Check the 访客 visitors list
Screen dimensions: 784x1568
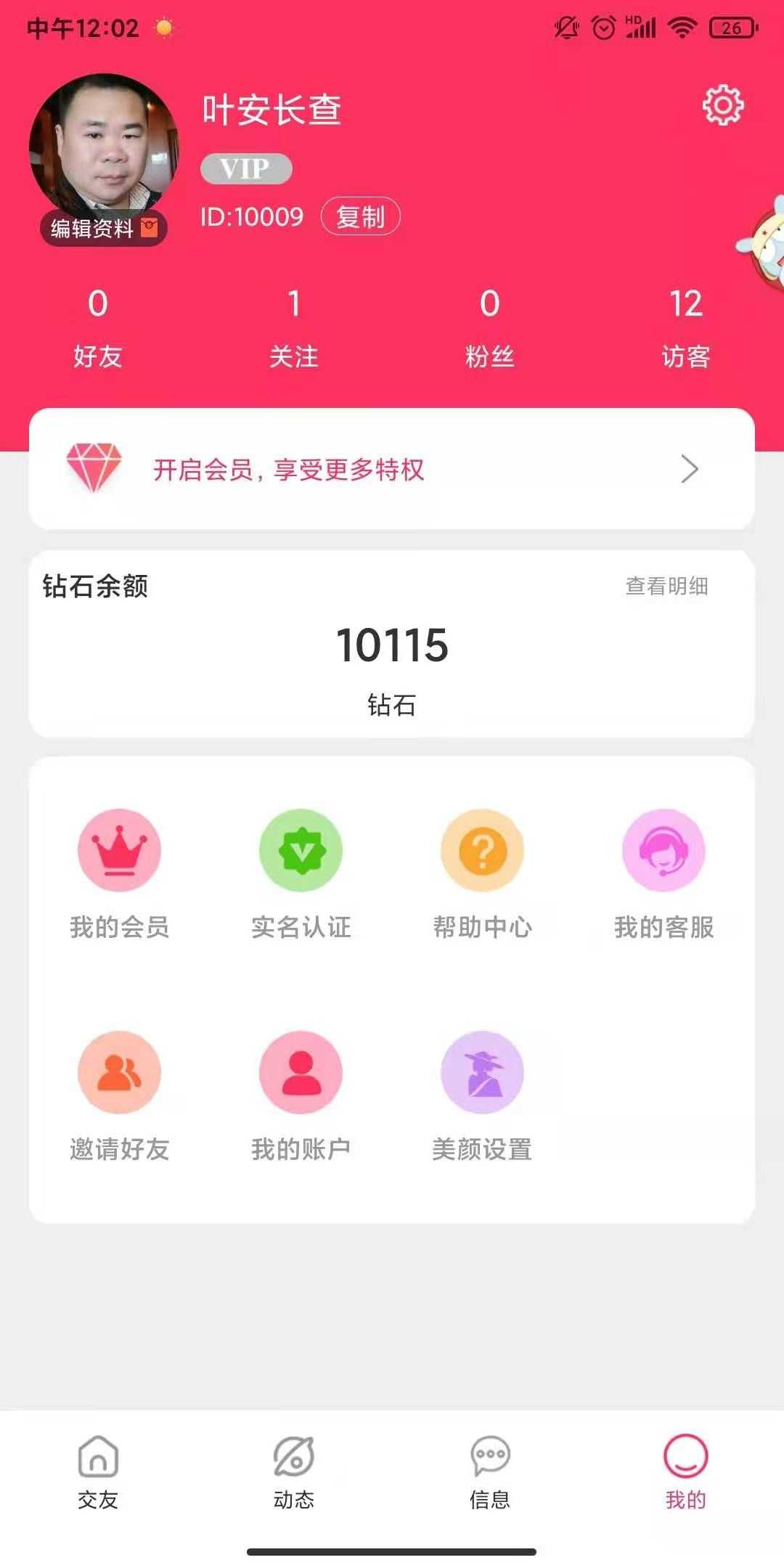coord(685,327)
